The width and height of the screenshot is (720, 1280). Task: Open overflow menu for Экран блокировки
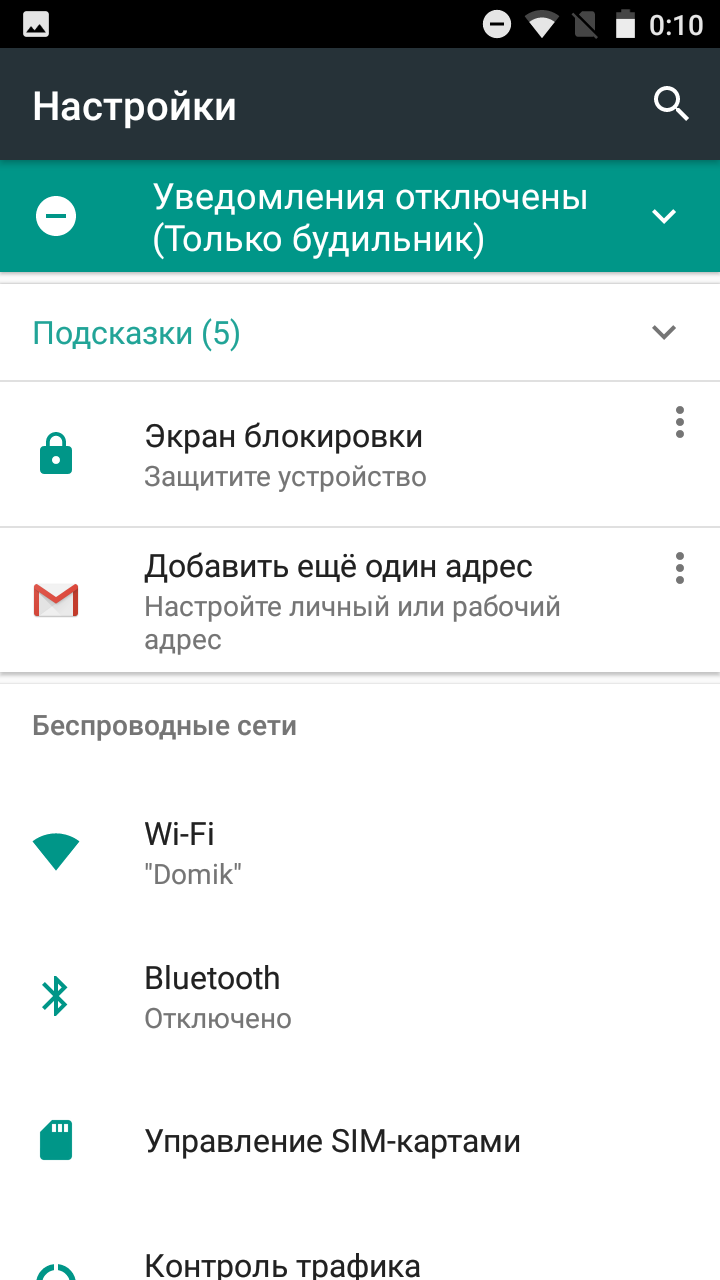pos(680,422)
